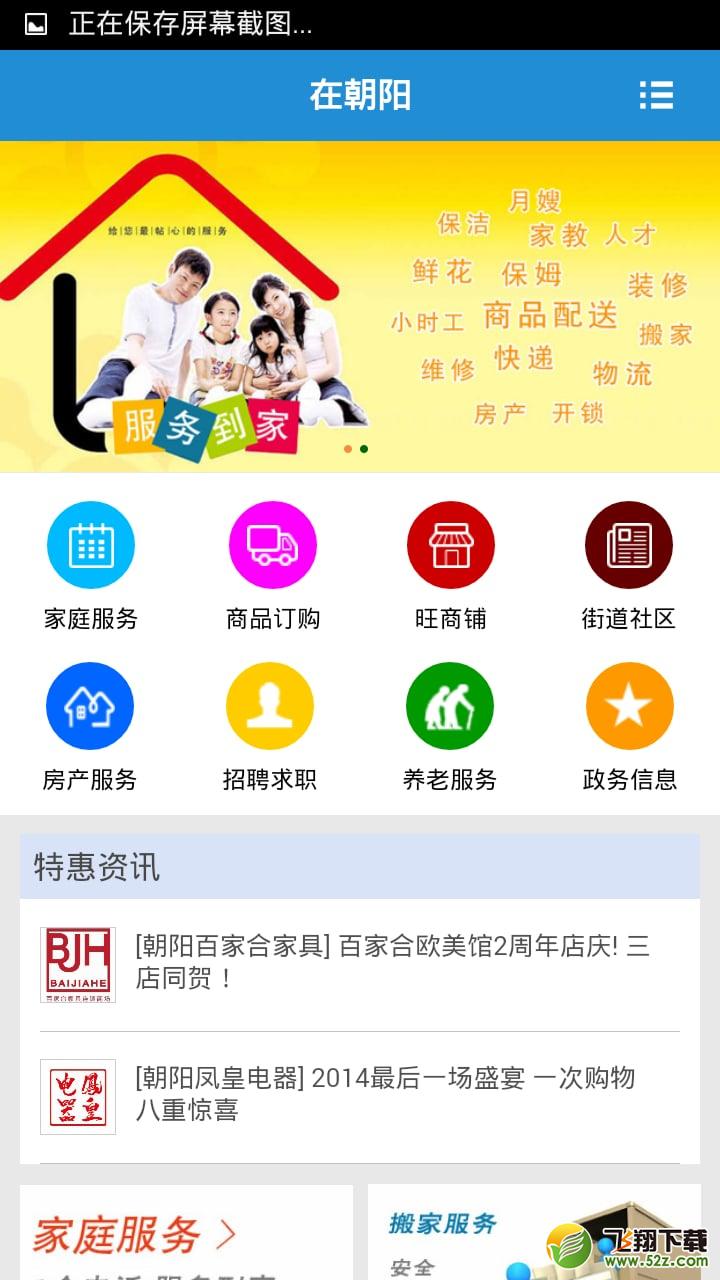The image size is (720, 1280).
Task: Open 街道社区 section
Action: 629,566
